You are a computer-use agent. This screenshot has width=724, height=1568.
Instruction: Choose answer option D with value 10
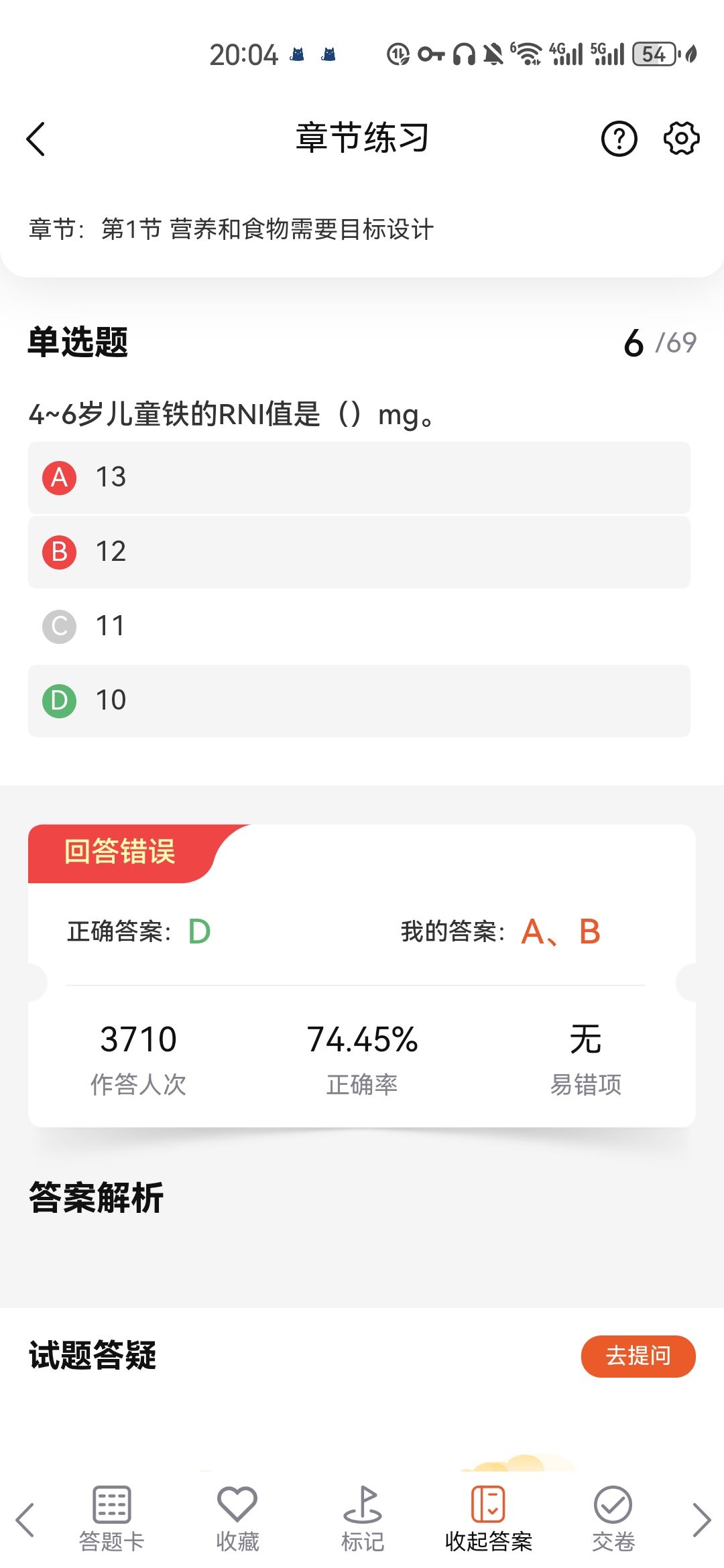coord(359,701)
